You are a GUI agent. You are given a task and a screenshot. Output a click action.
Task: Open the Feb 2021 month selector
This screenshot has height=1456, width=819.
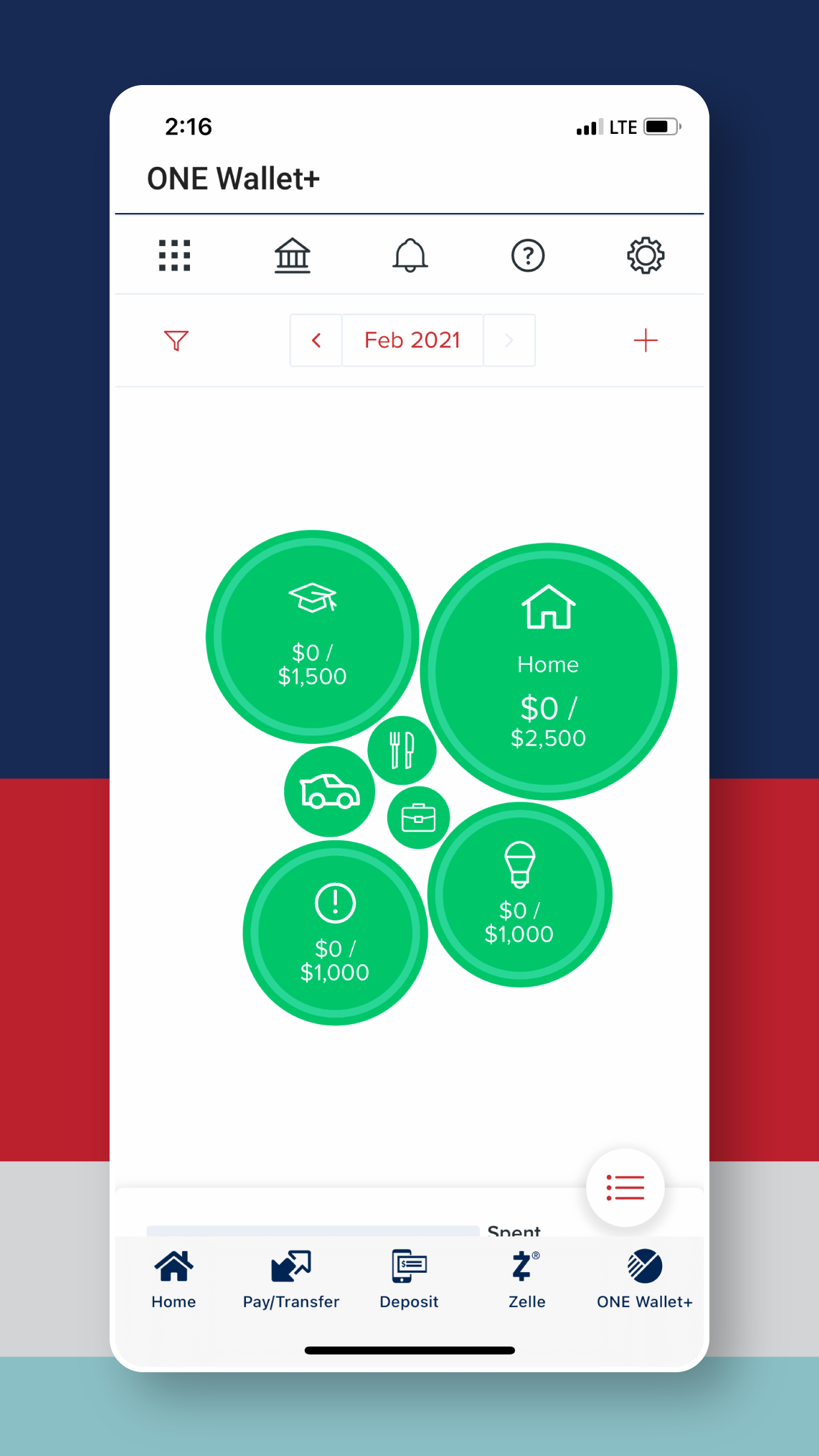411,340
